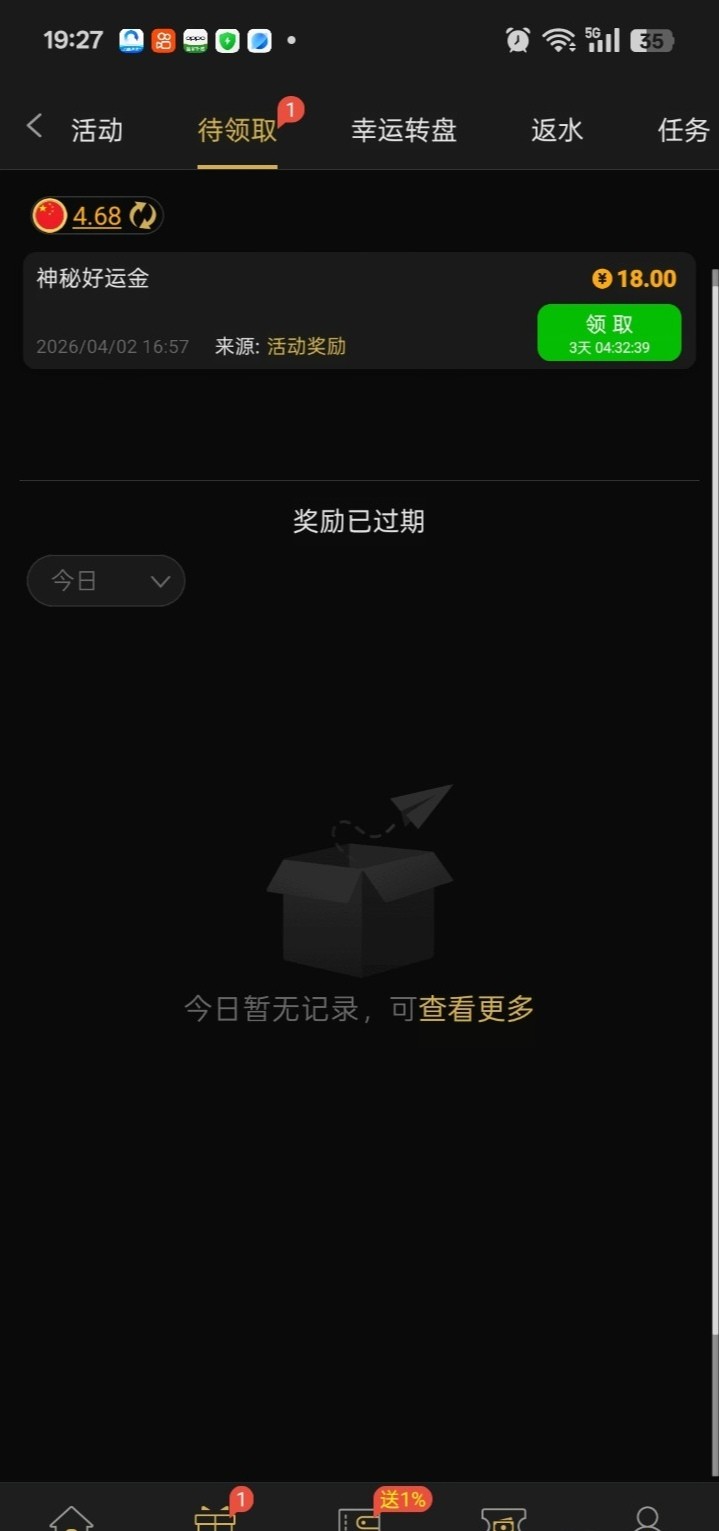
Task: Select the 待领取 tab
Action: tap(237, 130)
